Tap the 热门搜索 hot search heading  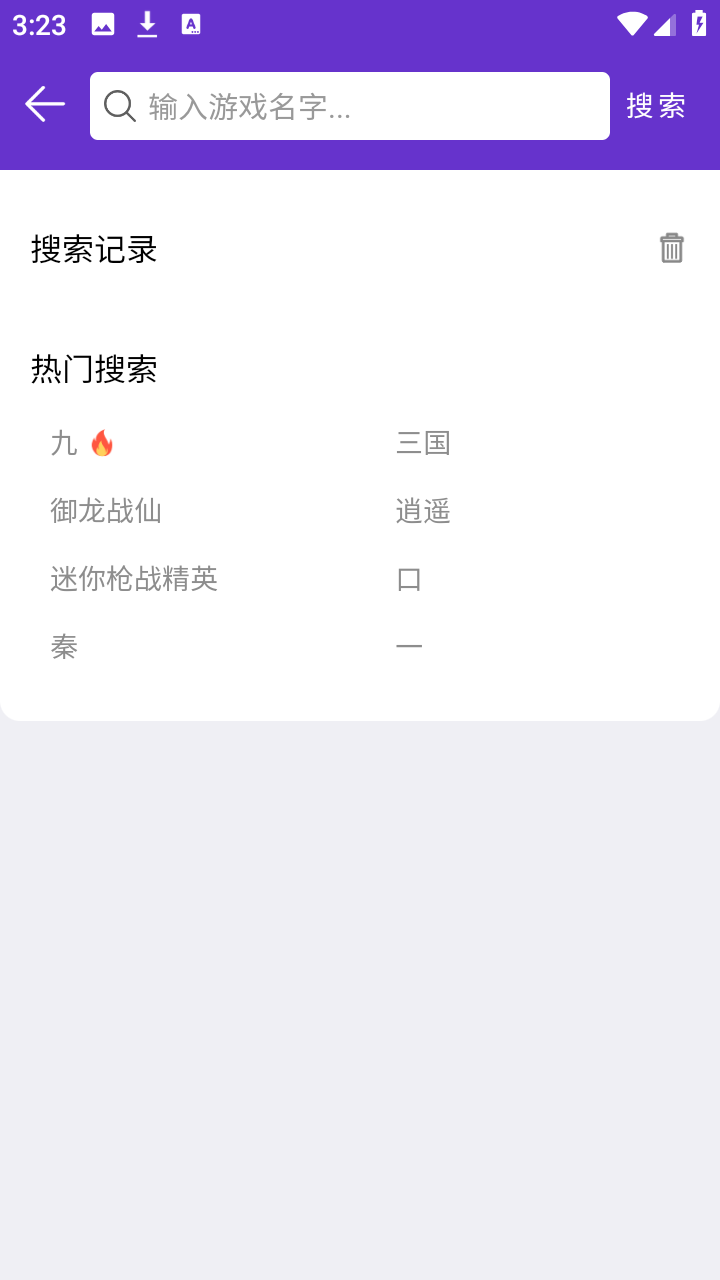point(94,368)
